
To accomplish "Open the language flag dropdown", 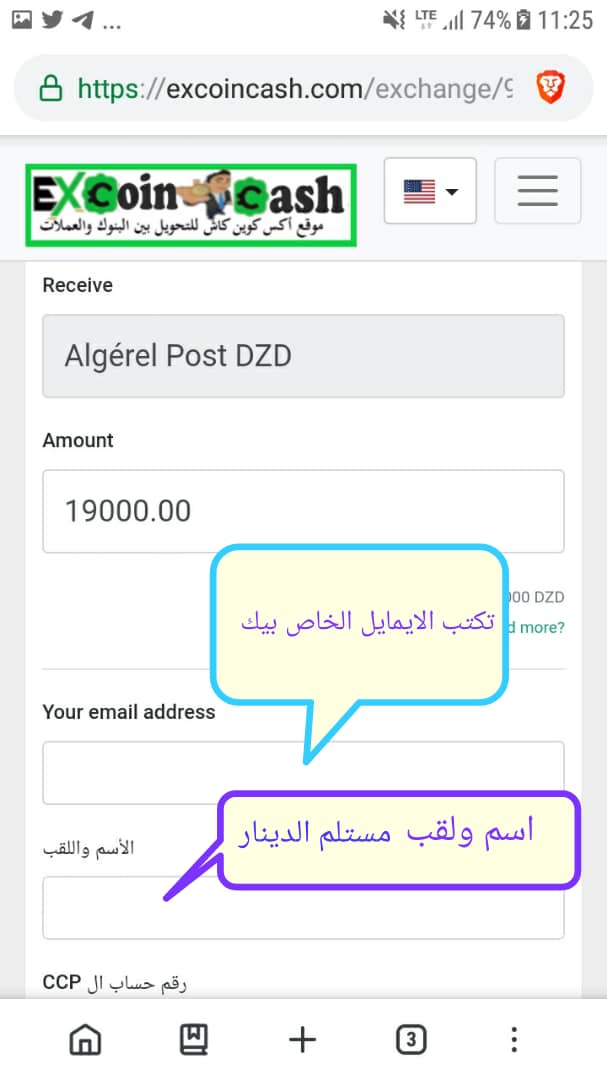I will coord(430,191).
